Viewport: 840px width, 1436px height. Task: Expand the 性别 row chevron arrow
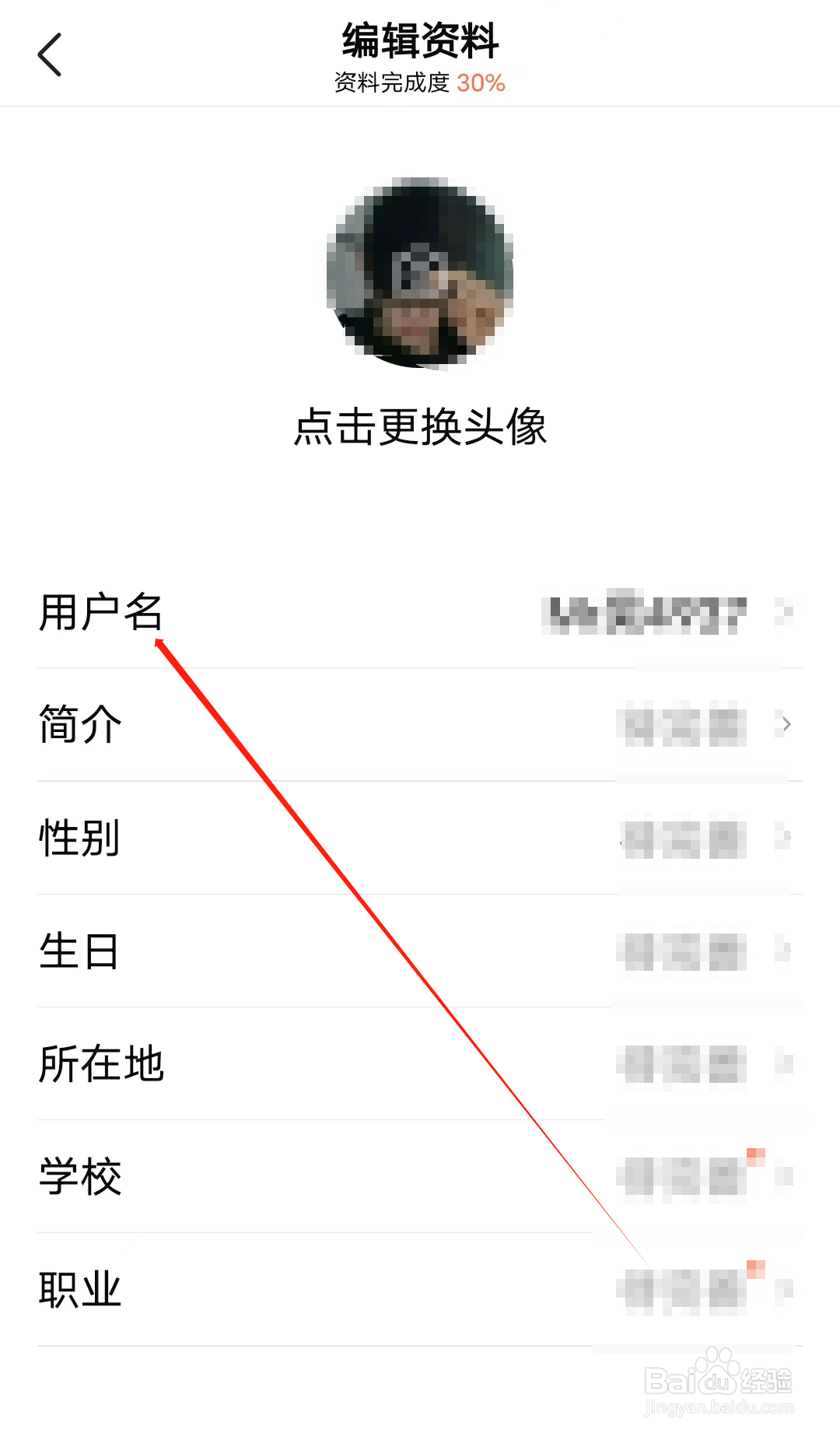787,838
